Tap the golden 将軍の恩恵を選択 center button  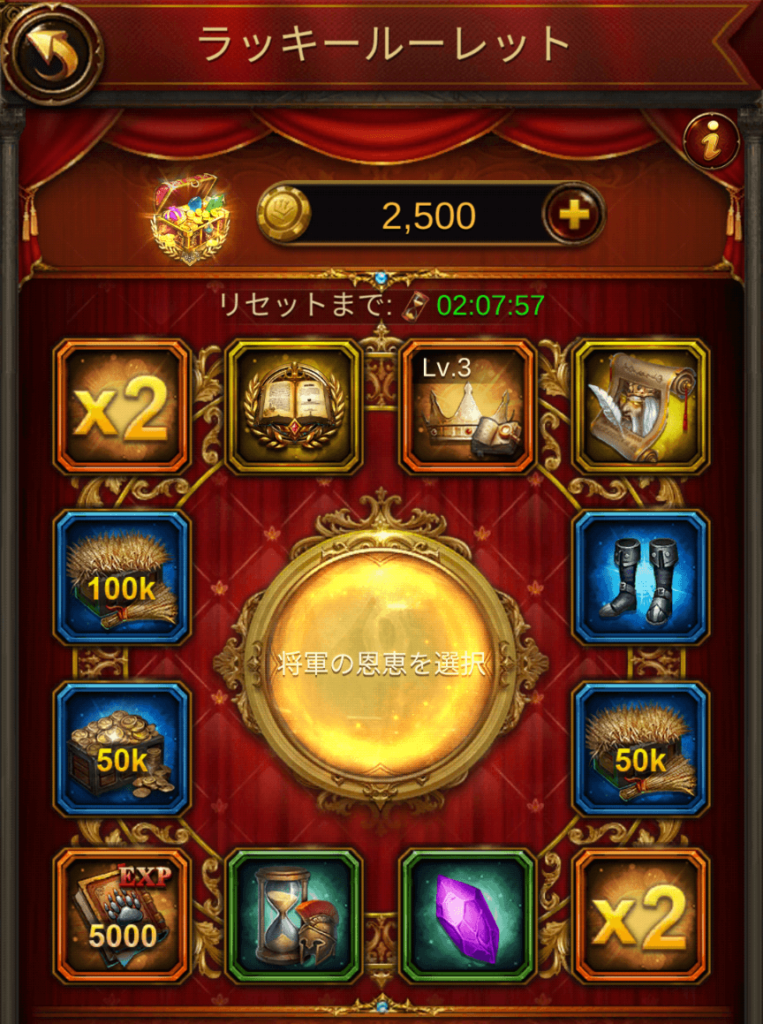[x=381, y=665]
